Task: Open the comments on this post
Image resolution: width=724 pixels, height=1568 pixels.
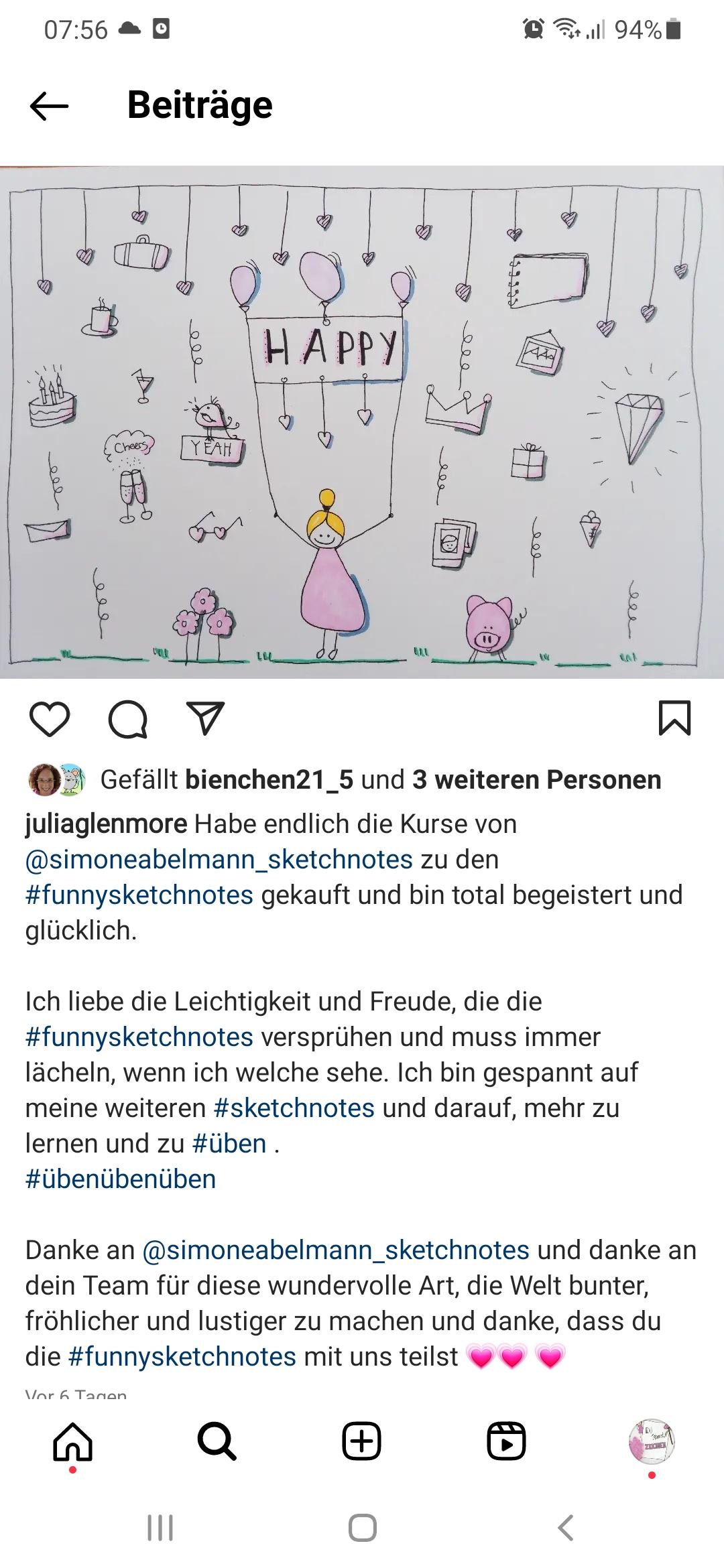Action: [127, 719]
